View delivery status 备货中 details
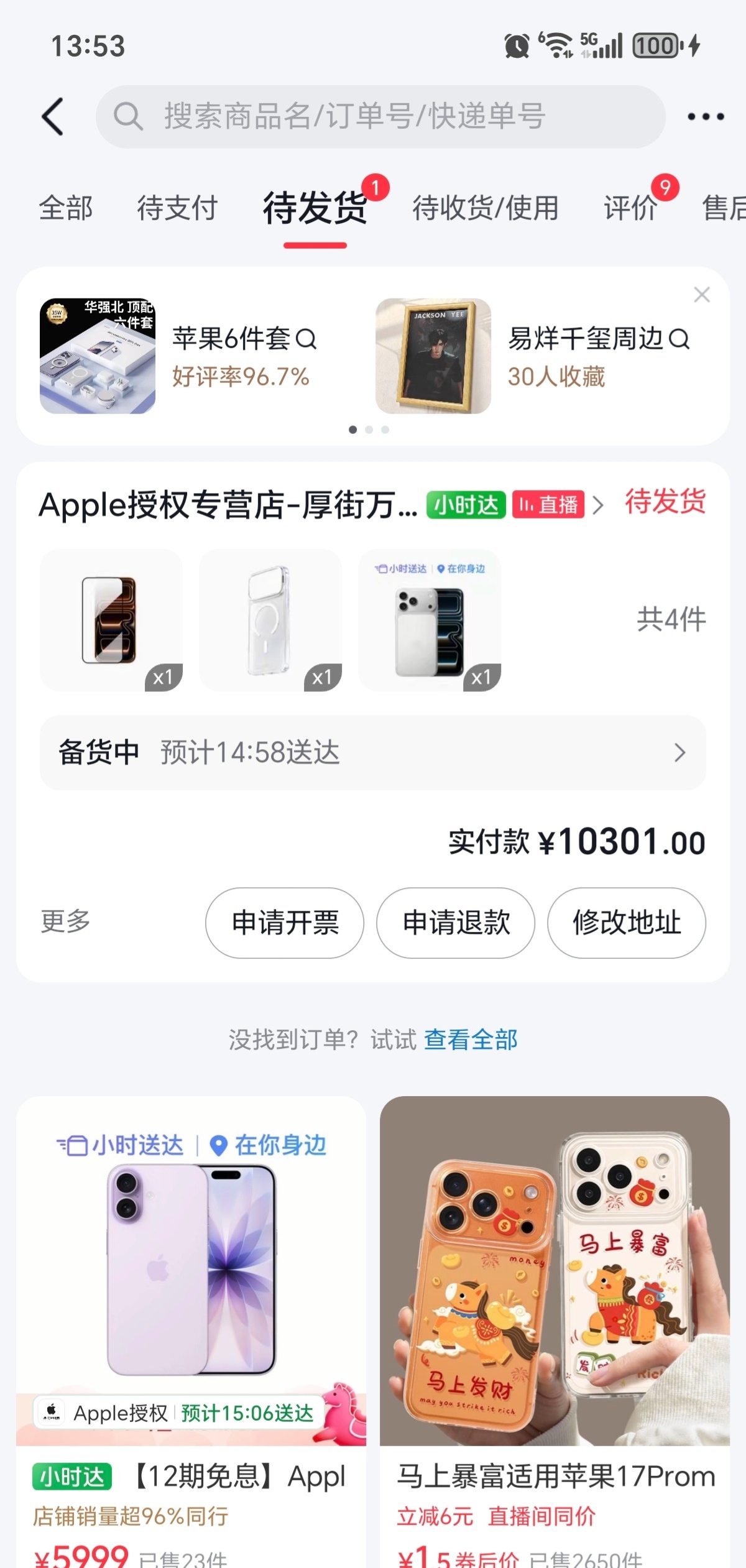 click(x=373, y=753)
